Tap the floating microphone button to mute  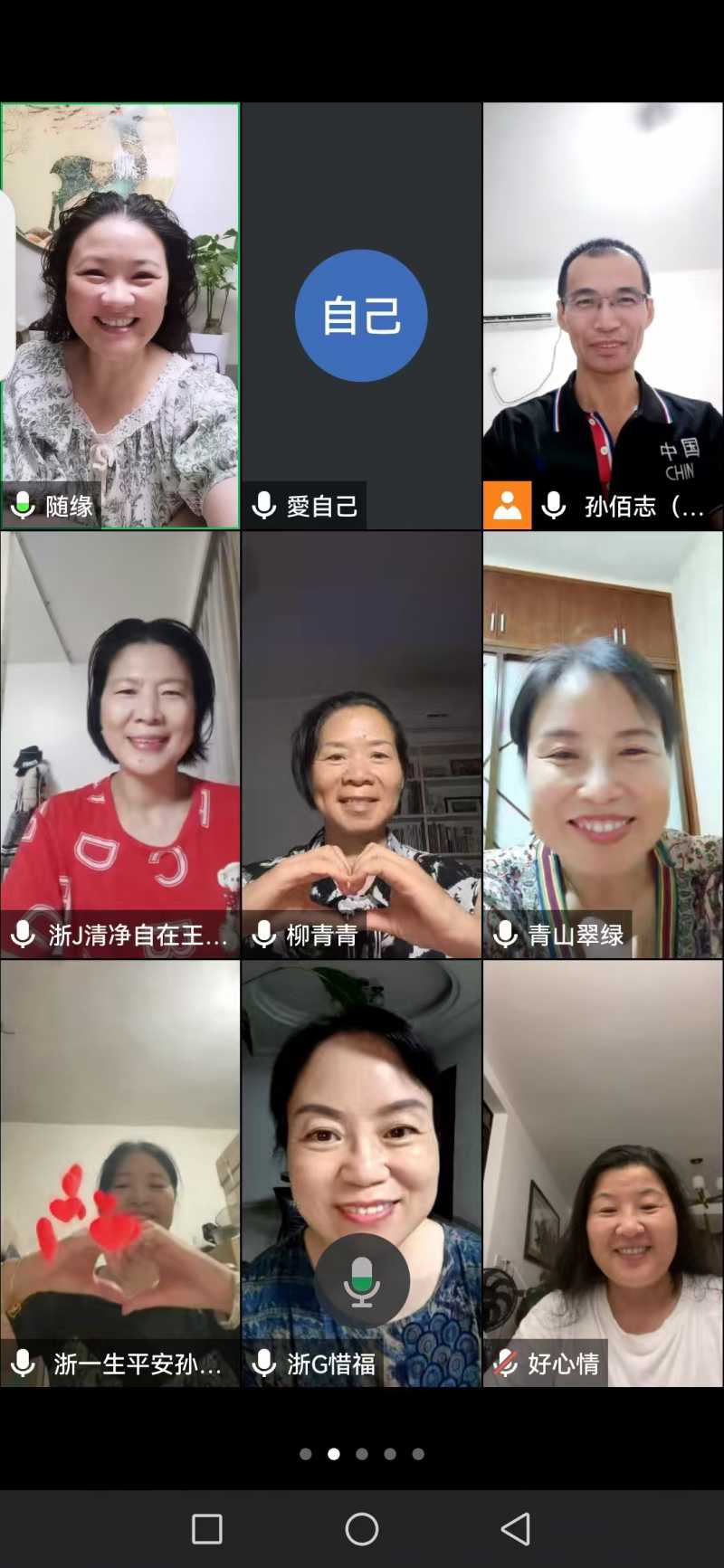tap(362, 1280)
